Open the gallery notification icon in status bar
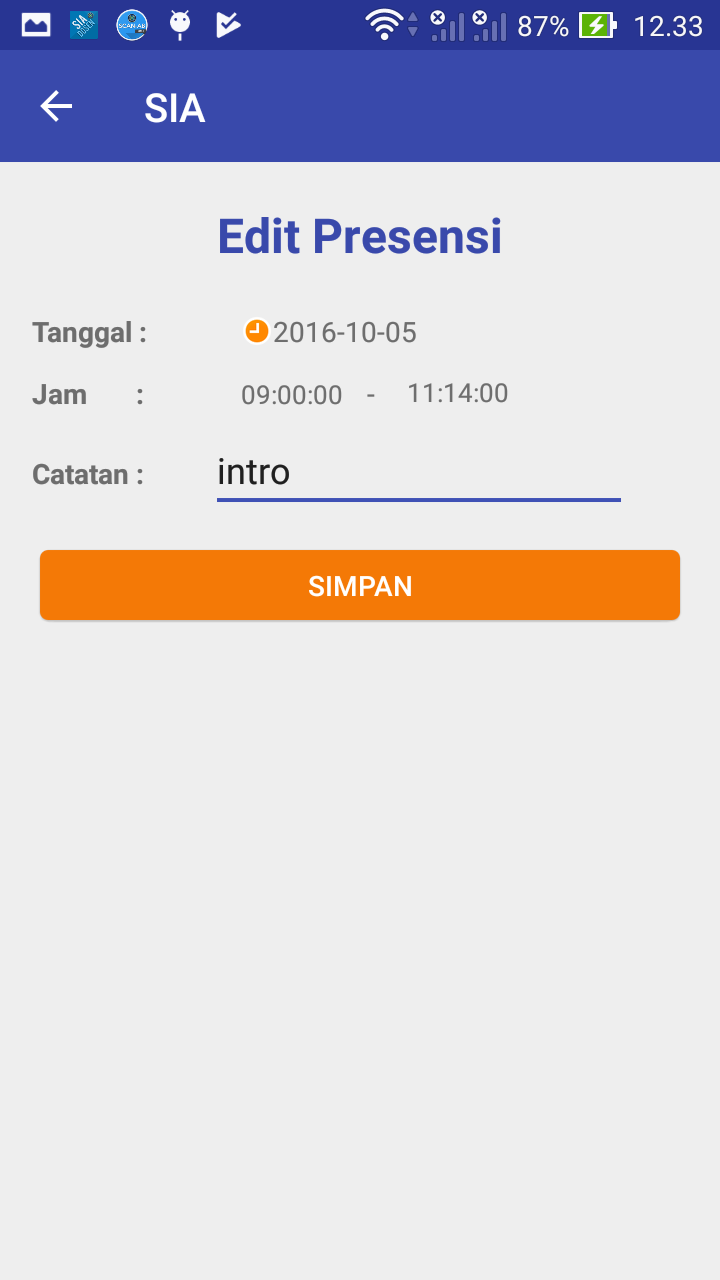Screen dimensions: 720x1280 point(36,25)
